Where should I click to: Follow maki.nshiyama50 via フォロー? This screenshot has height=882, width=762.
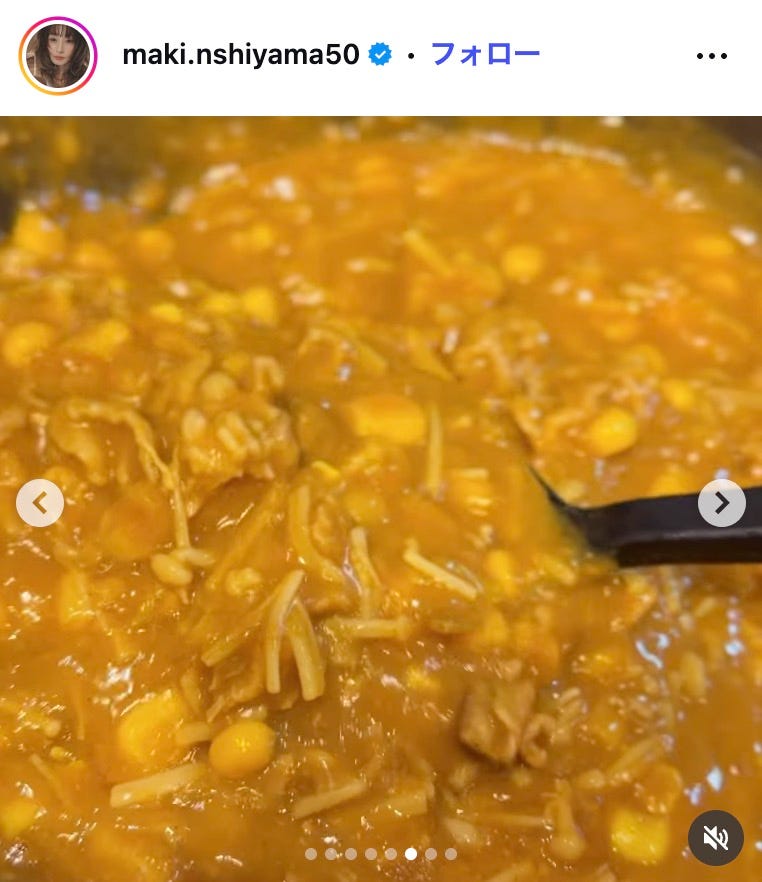(x=485, y=54)
